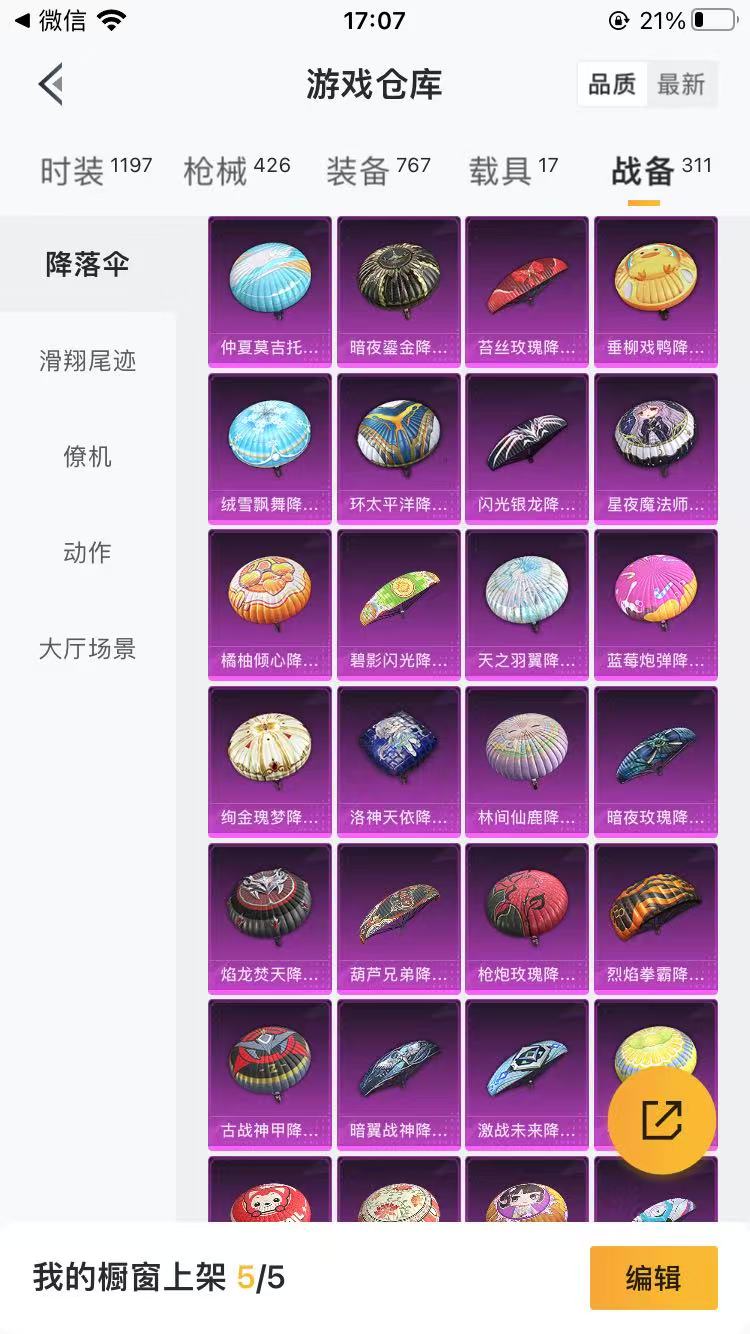750x1334 pixels.
Task: Open the 星夜魔法师 parachute item
Action: (656, 447)
